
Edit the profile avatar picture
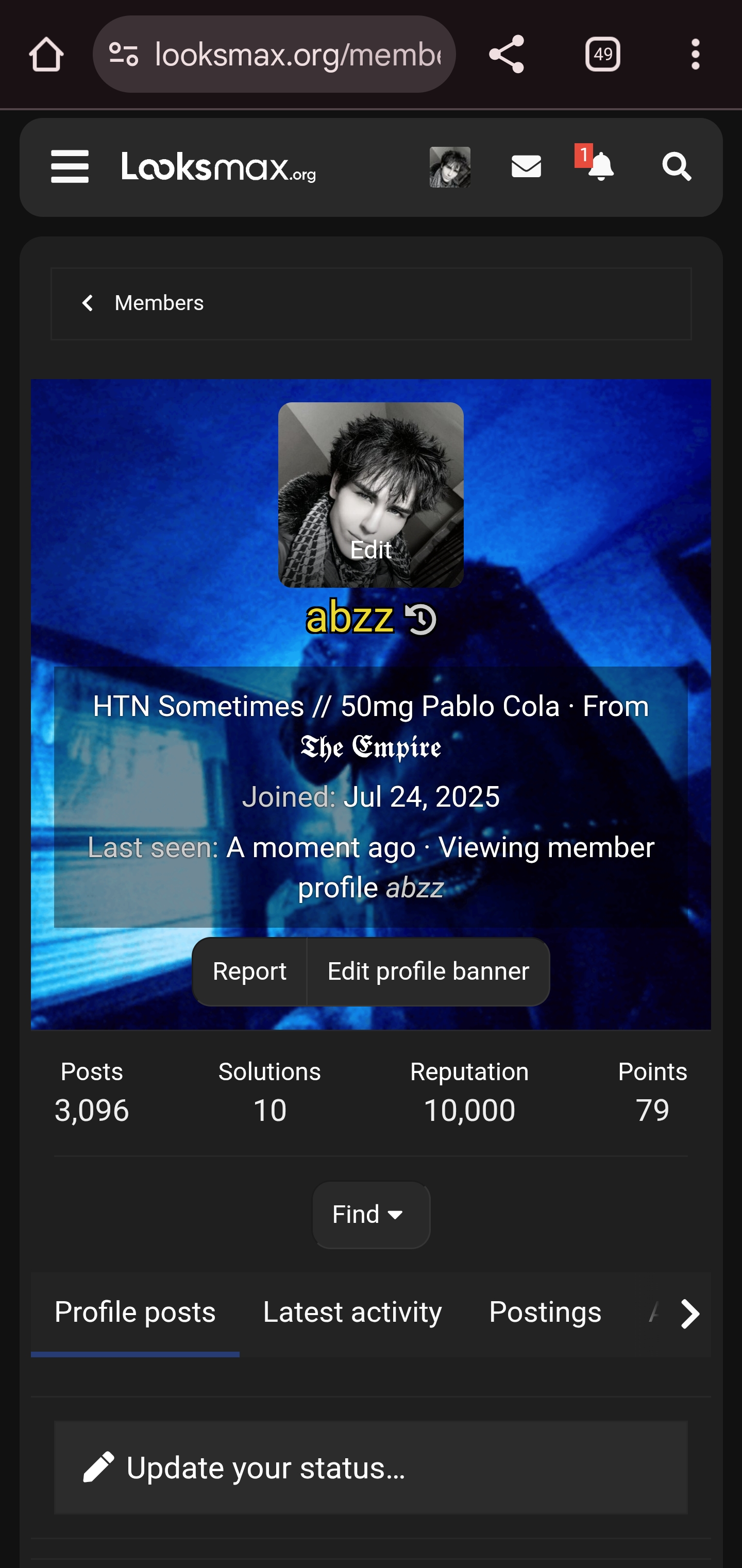tap(370, 549)
